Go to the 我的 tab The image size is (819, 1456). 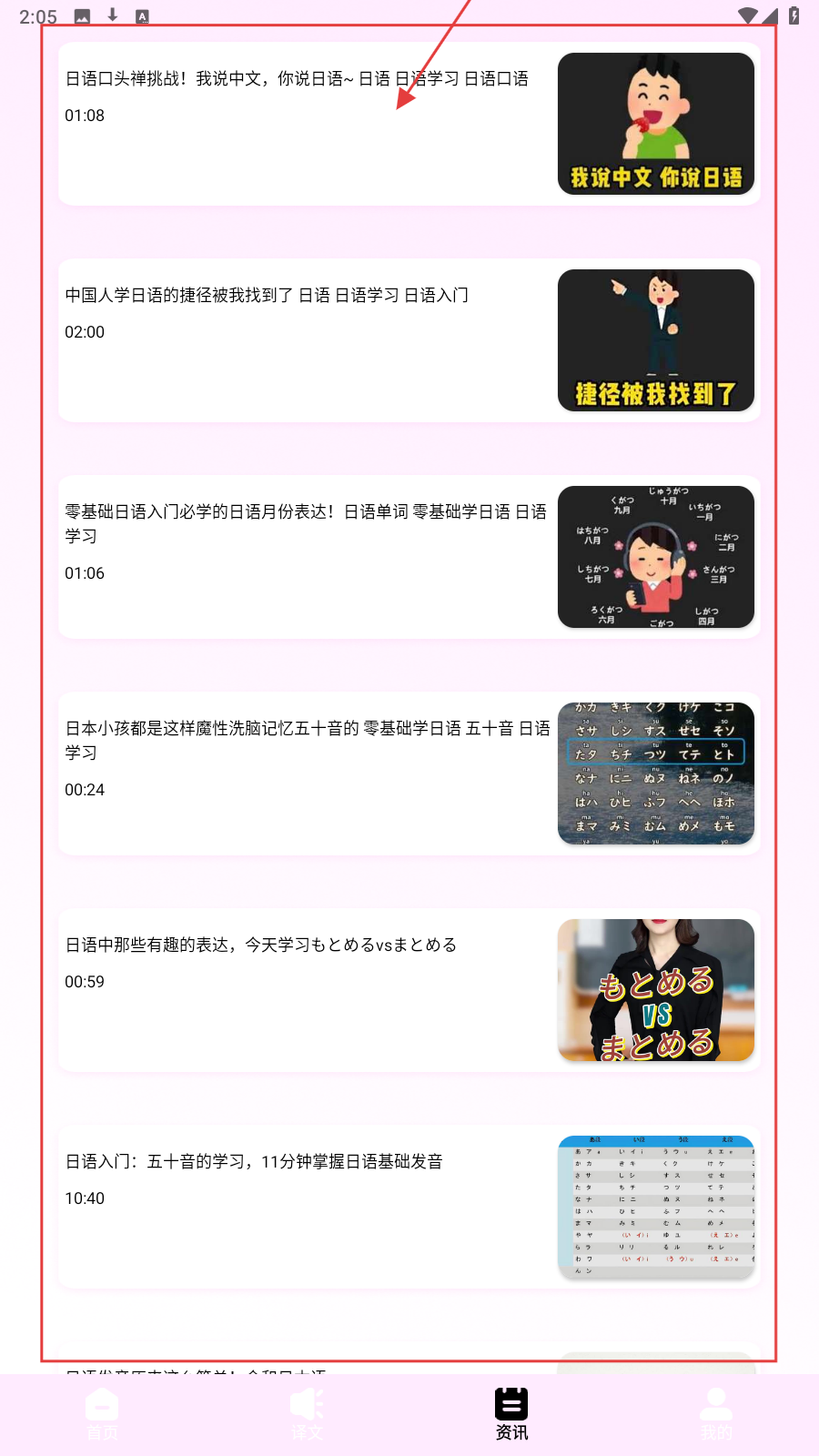pos(716,1413)
